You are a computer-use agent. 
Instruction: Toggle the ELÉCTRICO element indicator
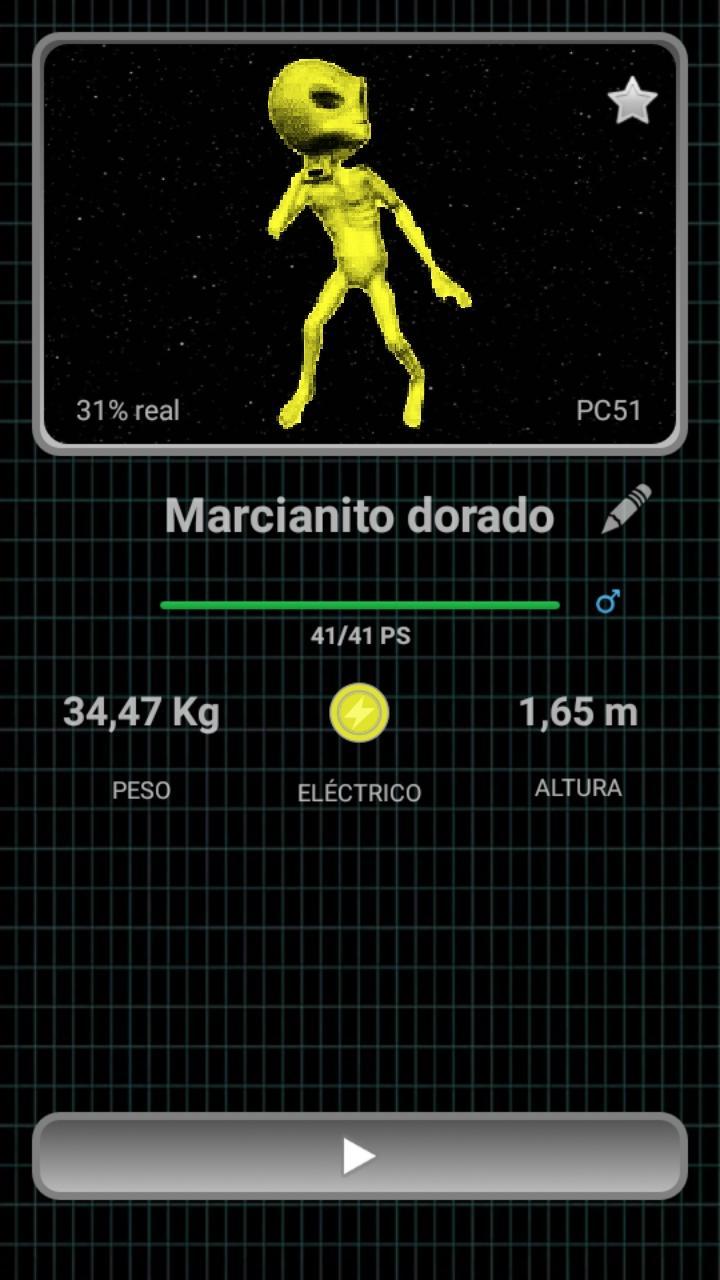click(360, 711)
